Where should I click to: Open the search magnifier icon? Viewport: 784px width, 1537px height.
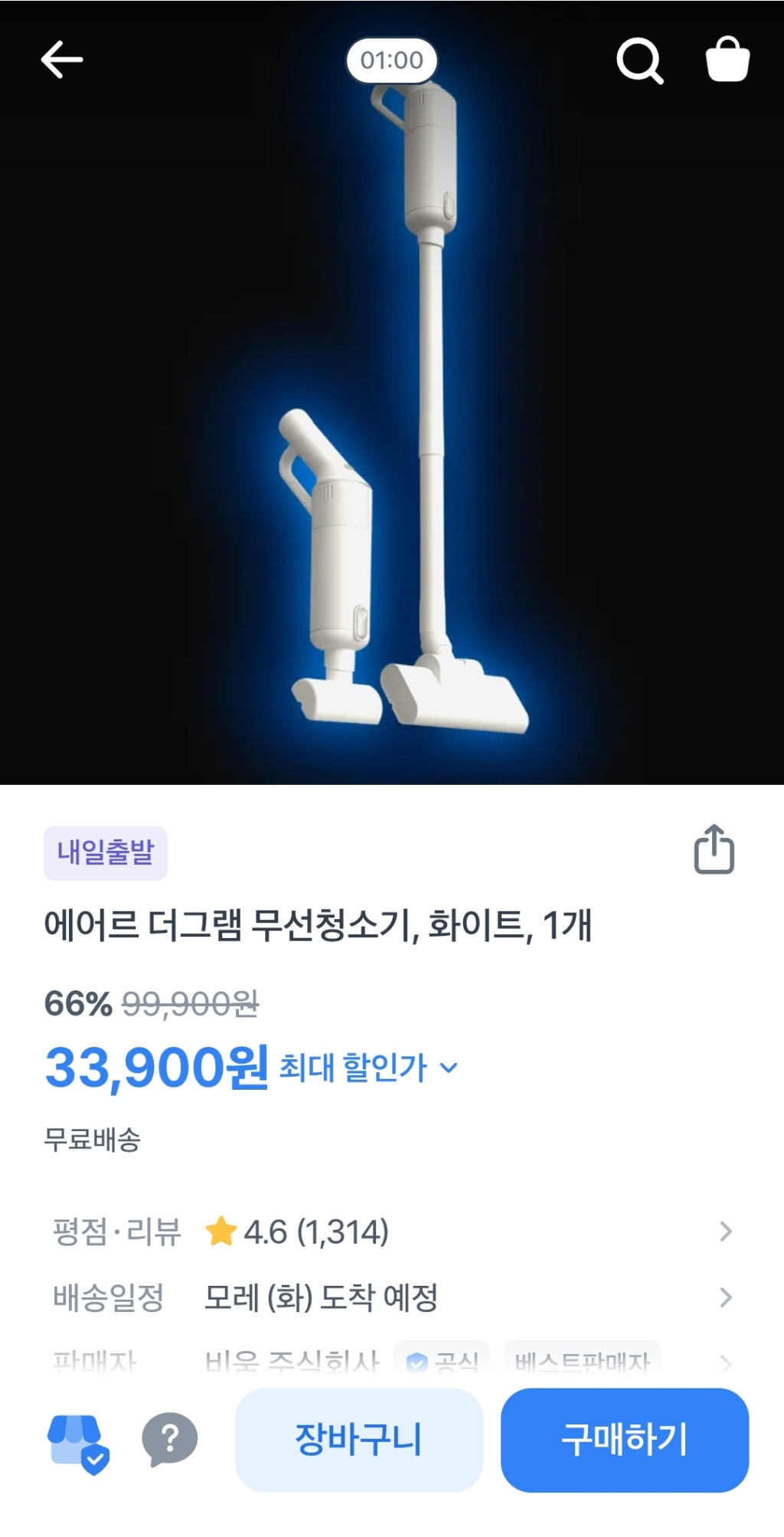639,60
